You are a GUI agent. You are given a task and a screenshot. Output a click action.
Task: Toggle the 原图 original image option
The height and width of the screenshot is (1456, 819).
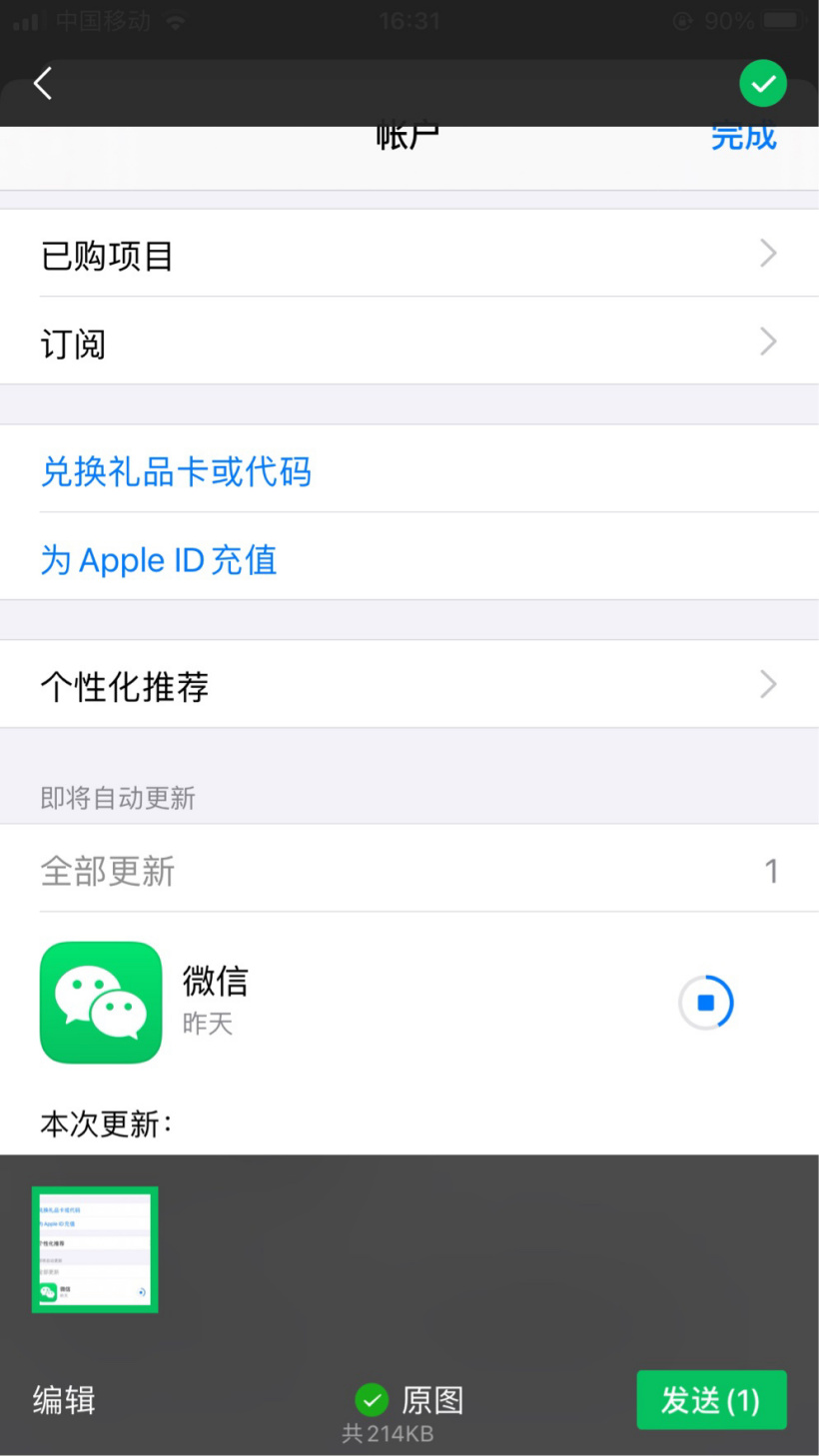pyautogui.click(x=409, y=1400)
